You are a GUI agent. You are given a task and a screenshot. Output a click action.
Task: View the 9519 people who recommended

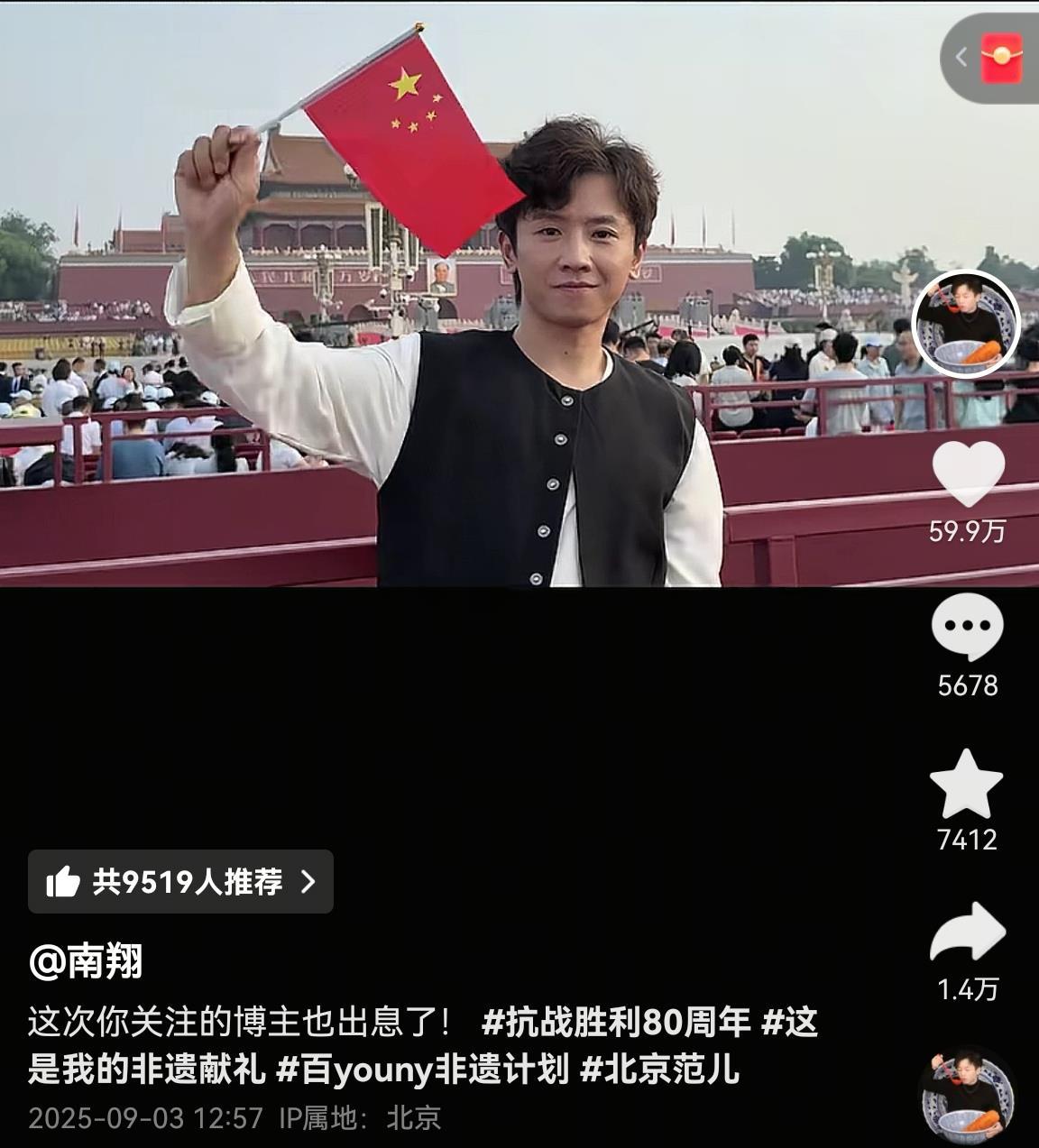(180, 881)
